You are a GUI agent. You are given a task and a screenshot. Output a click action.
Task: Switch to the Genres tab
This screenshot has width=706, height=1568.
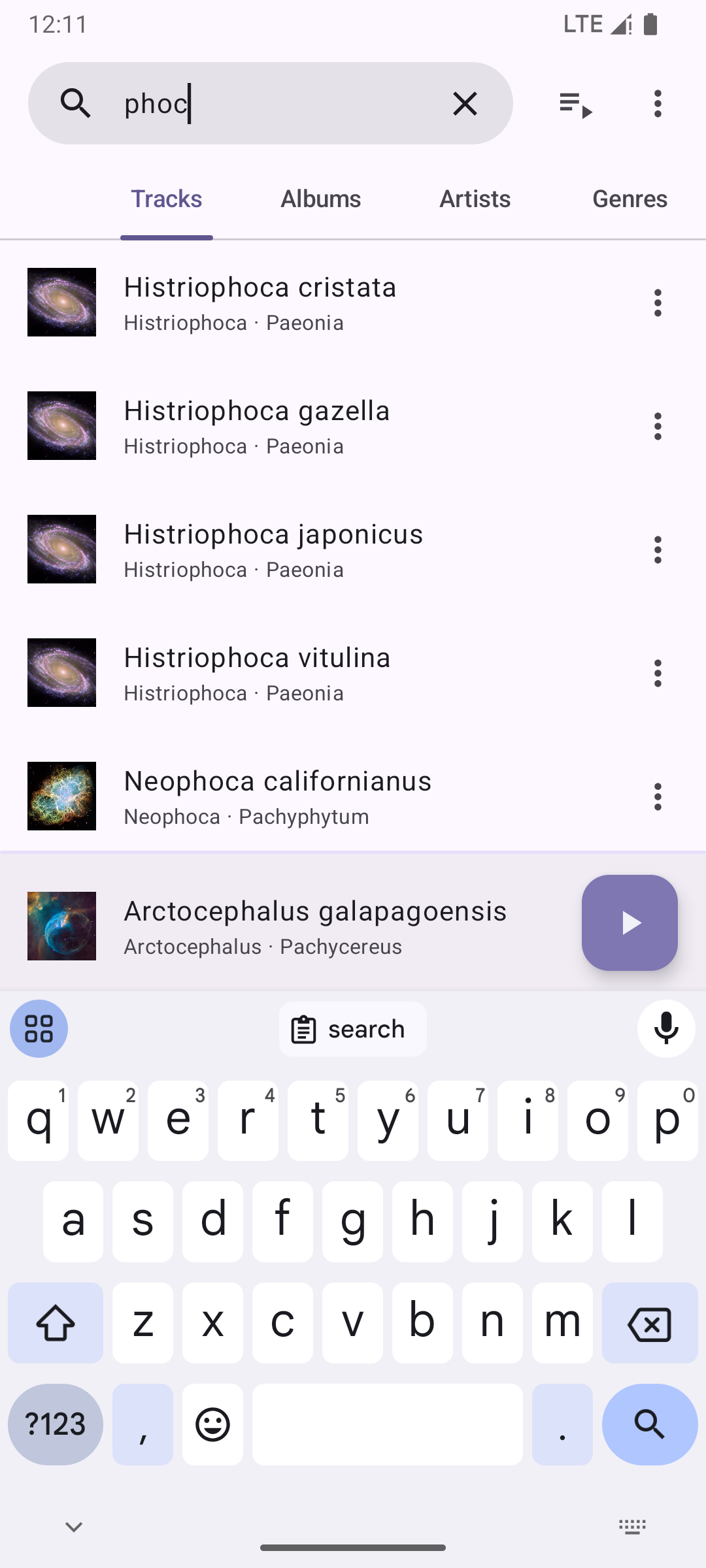pyautogui.click(x=629, y=199)
